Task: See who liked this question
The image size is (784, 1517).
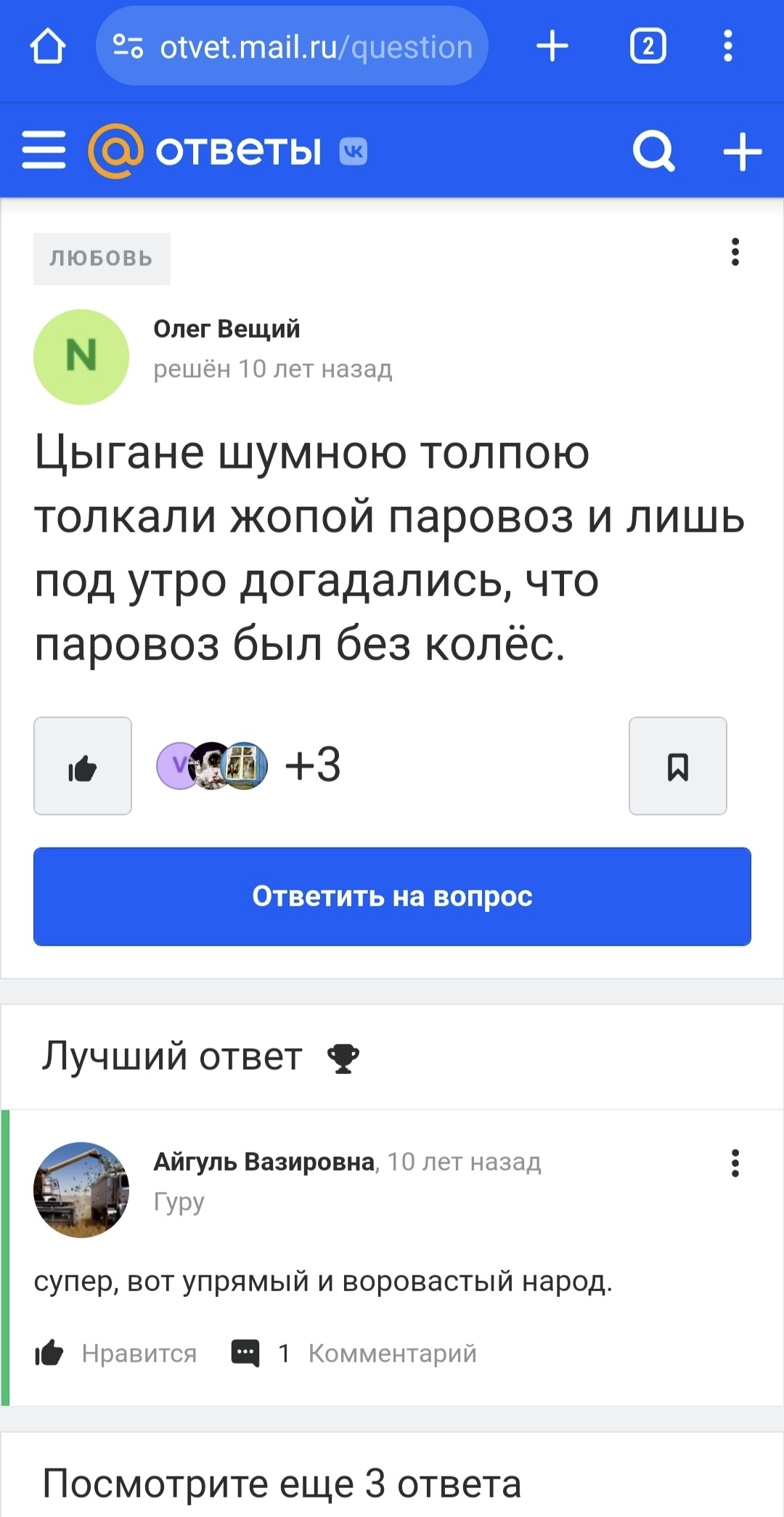Action: point(247,765)
